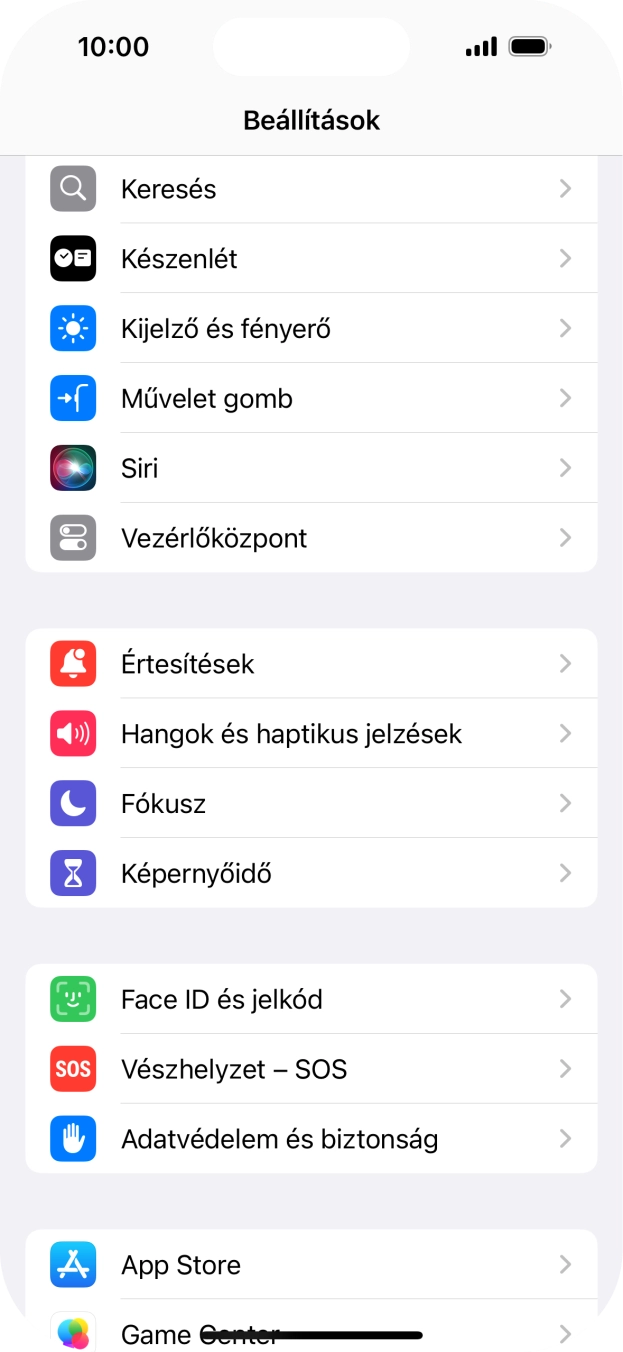Screen dimensions: 623x1352
Task: Open the Keresés settings row
Action: point(310,189)
